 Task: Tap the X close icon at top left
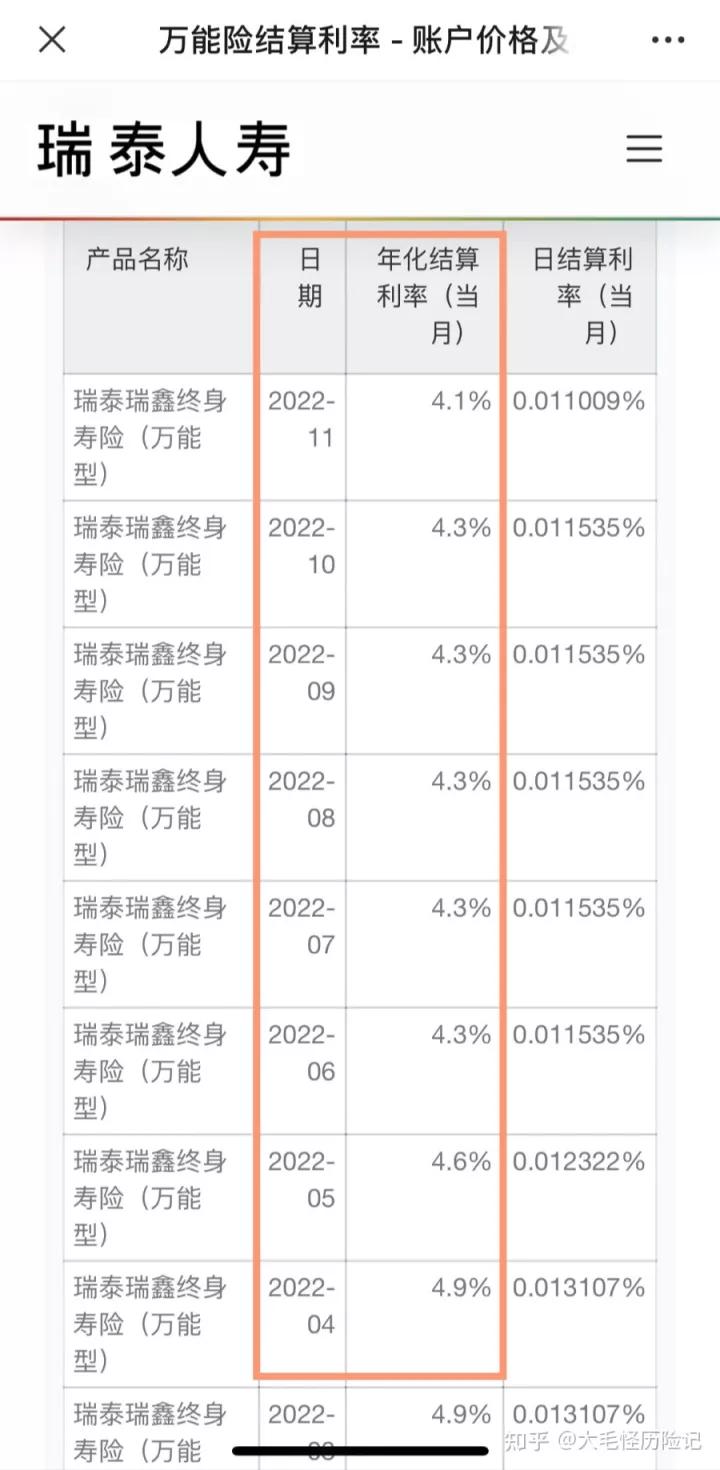point(50,39)
